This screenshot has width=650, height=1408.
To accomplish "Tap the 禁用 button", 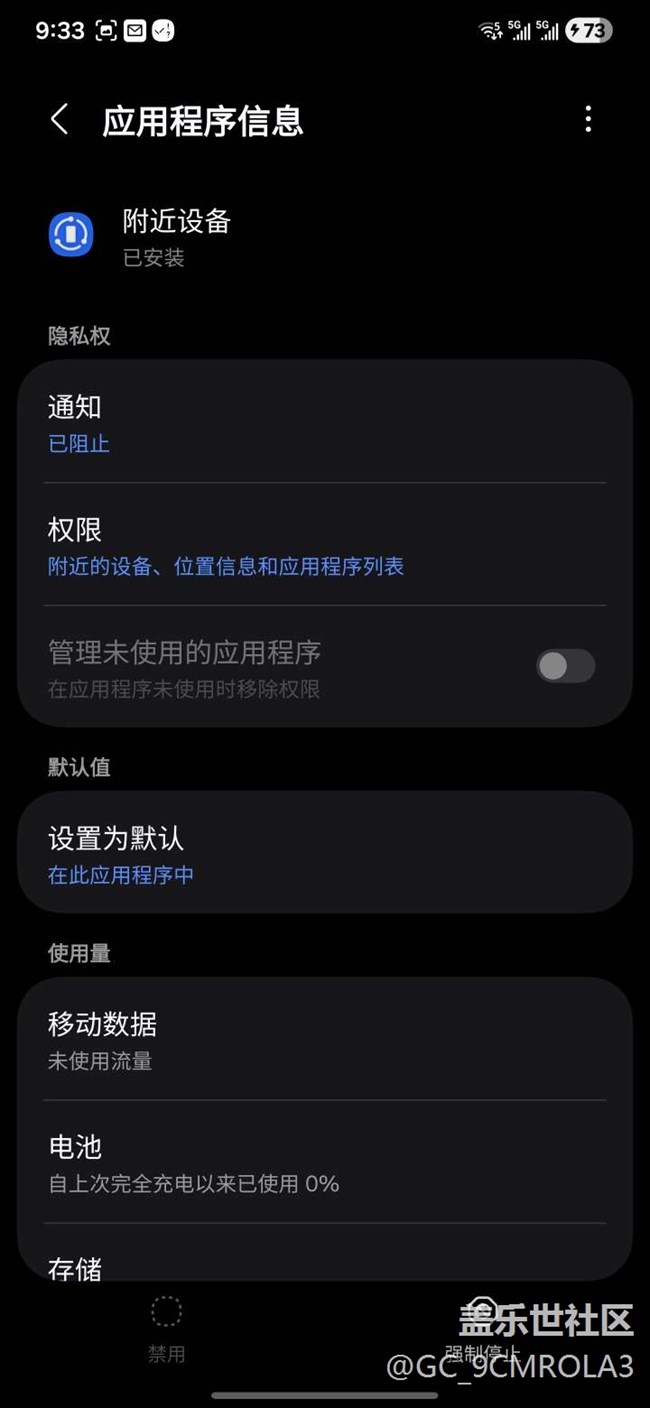I will click(166, 1328).
